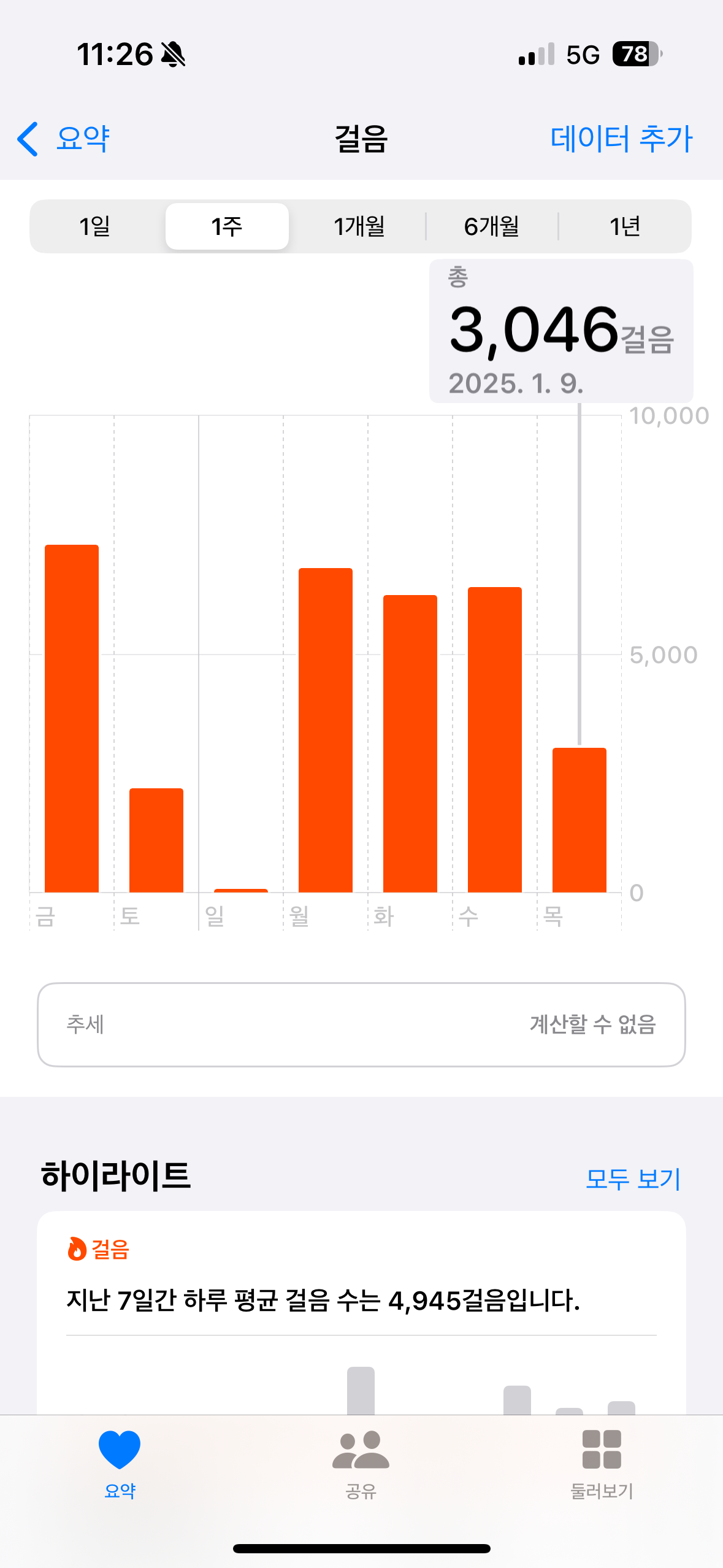Open 모두 보기 for highlights
Viewport: 723px width, 1568px height.
[x=633, y=1178]
